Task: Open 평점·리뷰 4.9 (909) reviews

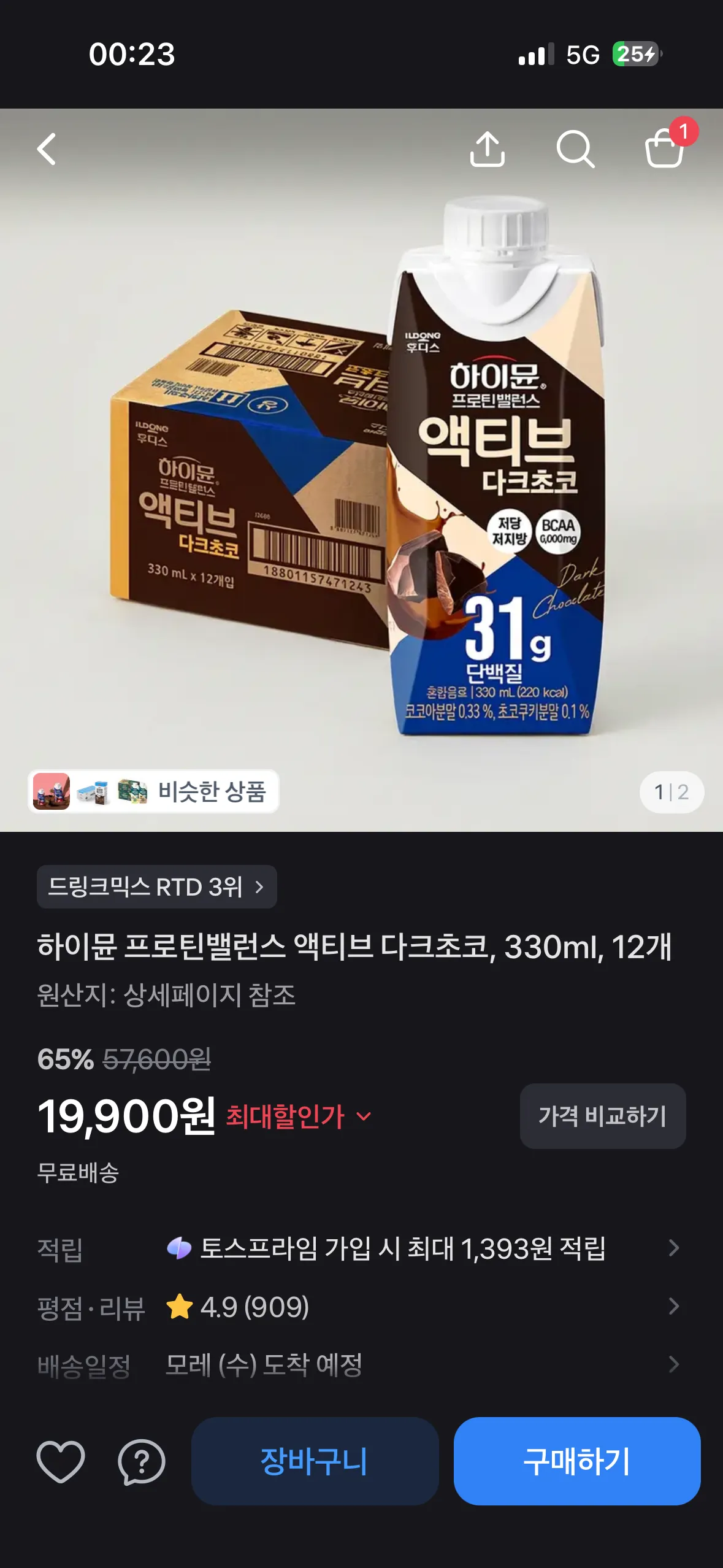Action: pyautogui.click(x=361, y=1307)
